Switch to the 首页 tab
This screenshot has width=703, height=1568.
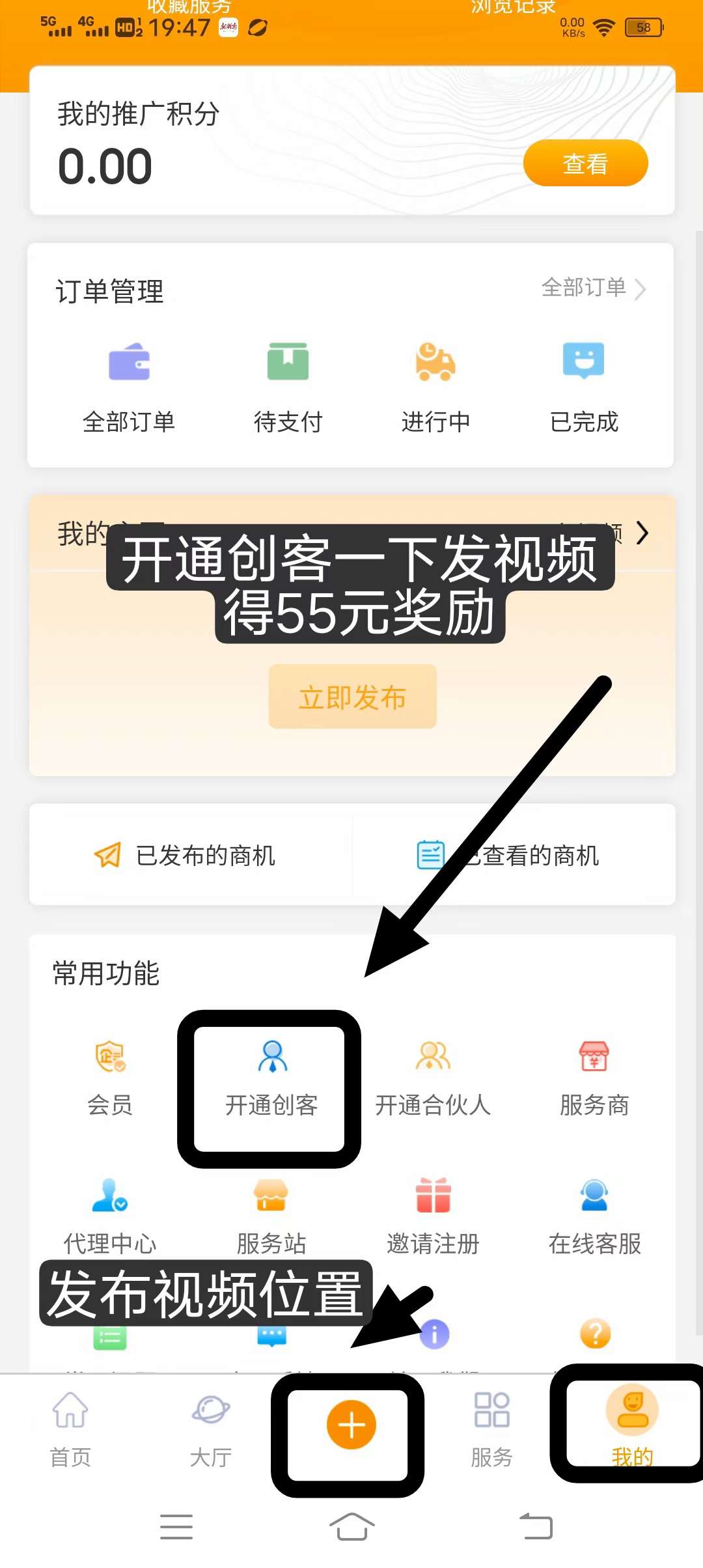tap(70, 1430)
